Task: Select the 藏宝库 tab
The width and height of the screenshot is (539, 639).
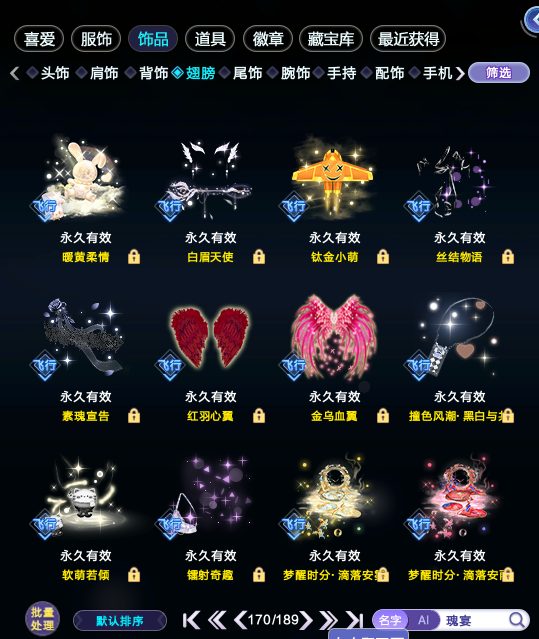Action: pyautogui.click(x=330, y=39)
